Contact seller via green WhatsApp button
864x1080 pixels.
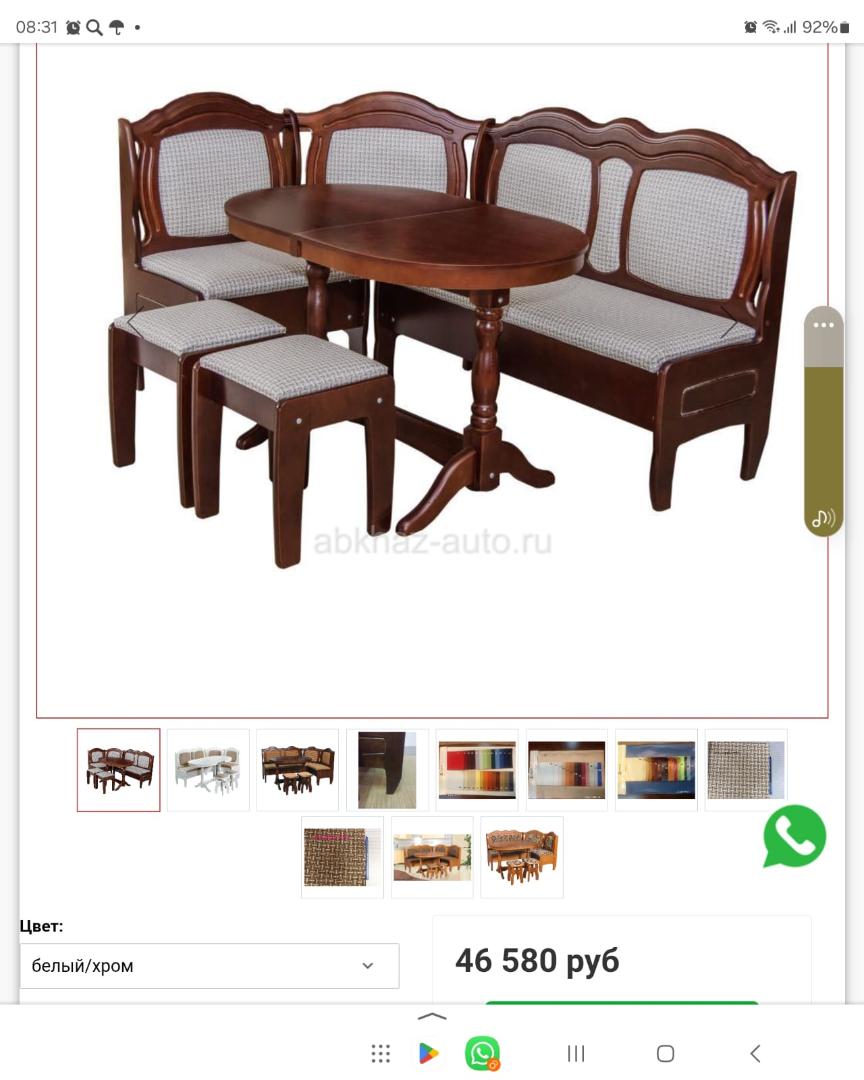[x=795, y=836]
